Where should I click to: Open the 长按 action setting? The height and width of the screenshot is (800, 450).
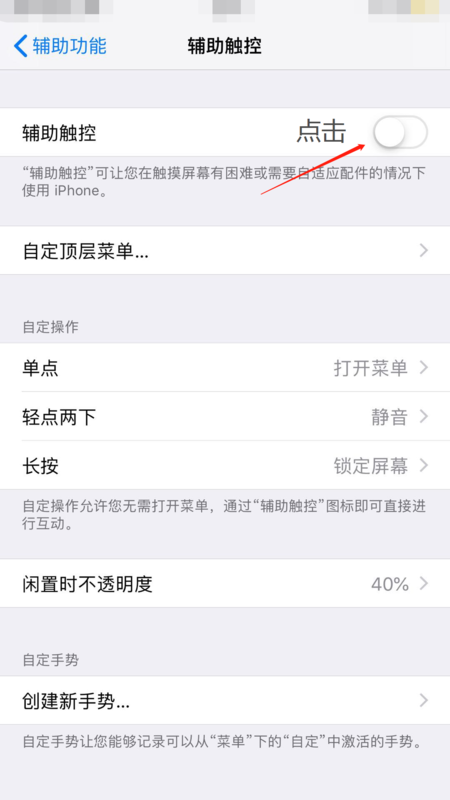pyautogui.click(x=225, y=465)
